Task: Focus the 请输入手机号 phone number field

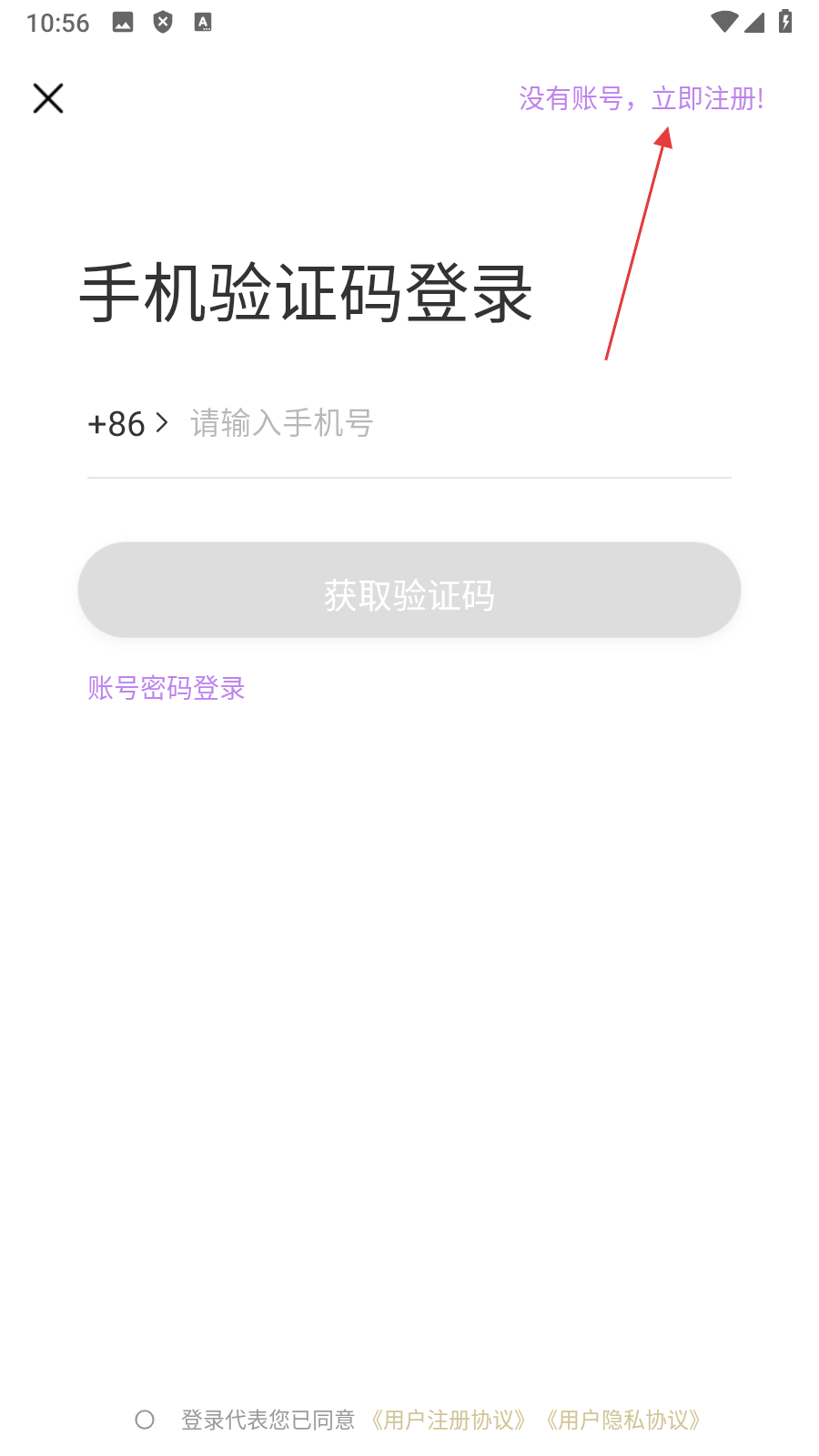Action: 455,424
